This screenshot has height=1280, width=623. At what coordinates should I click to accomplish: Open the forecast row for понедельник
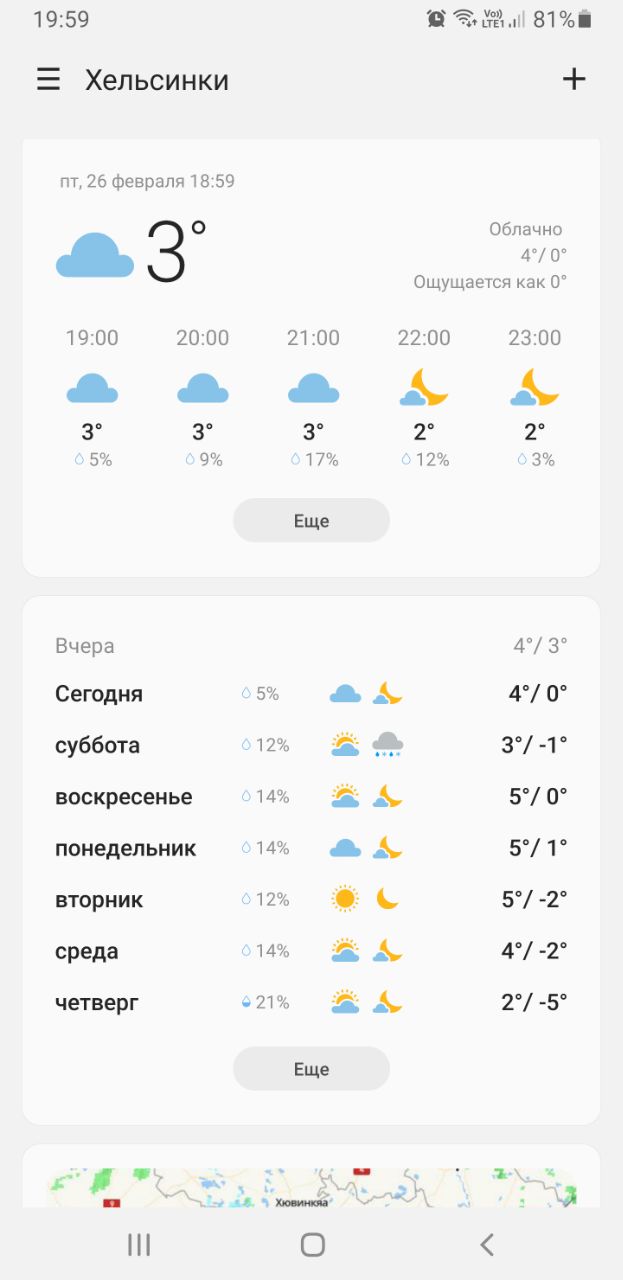tap(311, 848)
